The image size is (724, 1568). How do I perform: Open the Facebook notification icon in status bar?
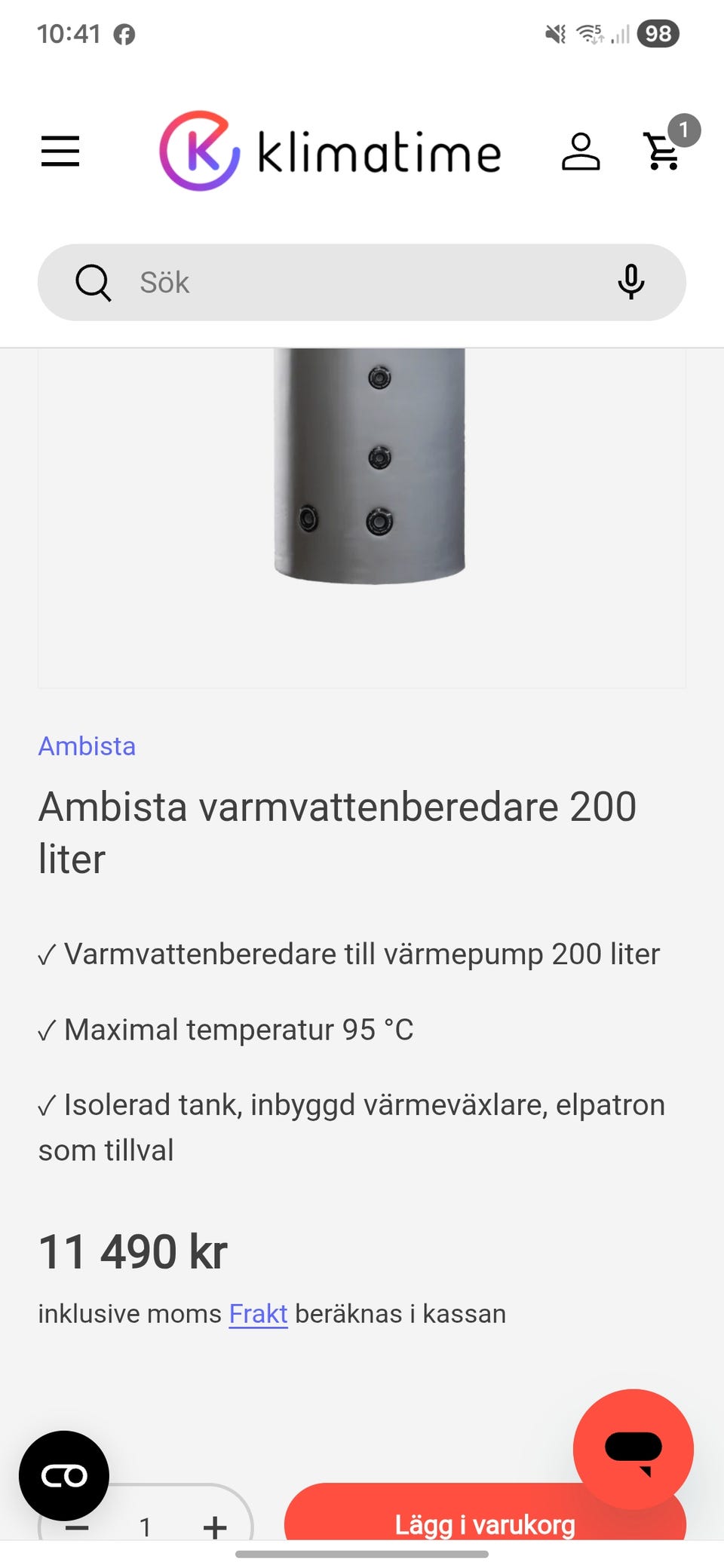124,33
